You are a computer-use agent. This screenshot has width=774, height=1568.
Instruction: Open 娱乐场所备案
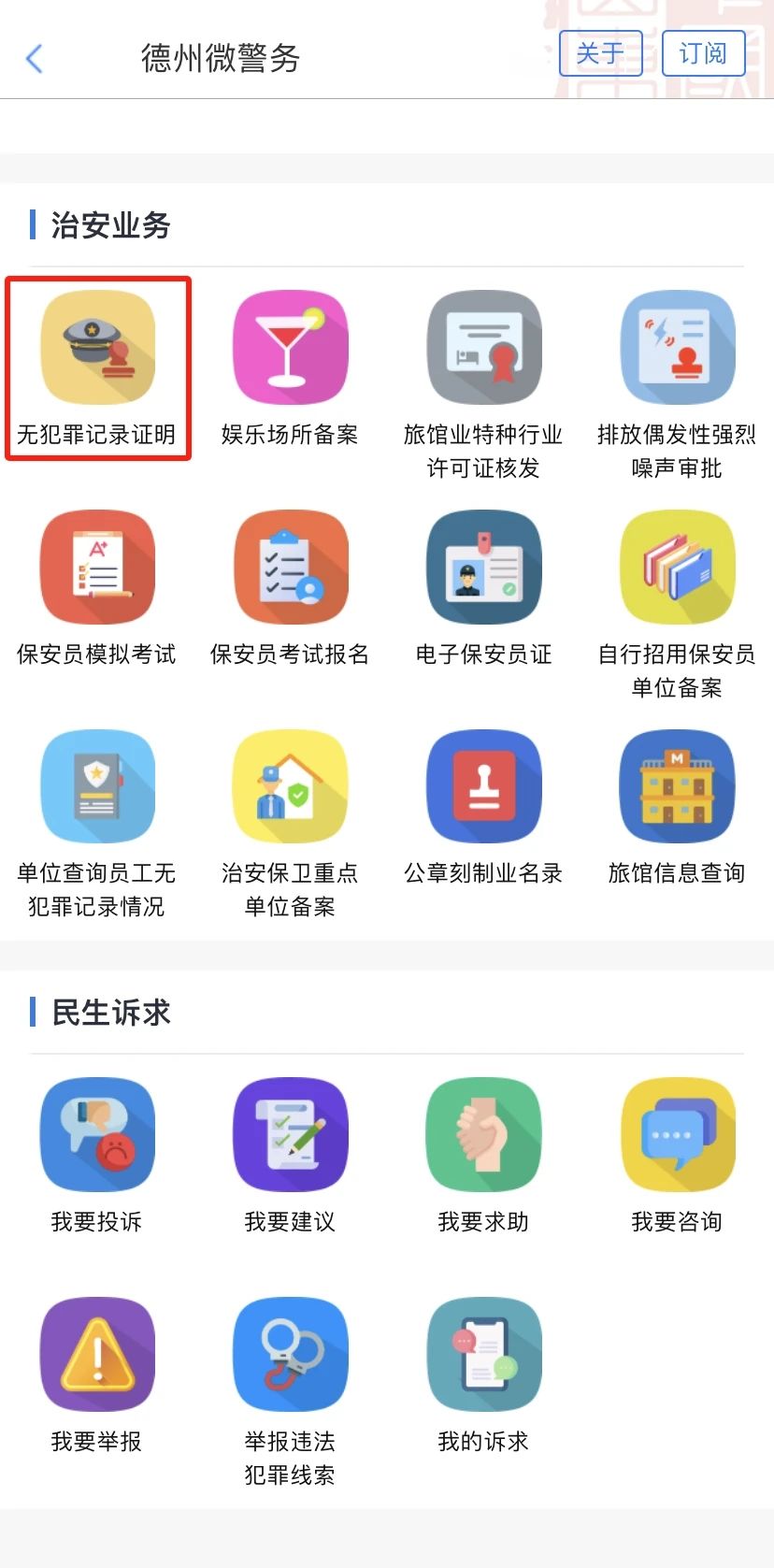(x=290, y=368)
